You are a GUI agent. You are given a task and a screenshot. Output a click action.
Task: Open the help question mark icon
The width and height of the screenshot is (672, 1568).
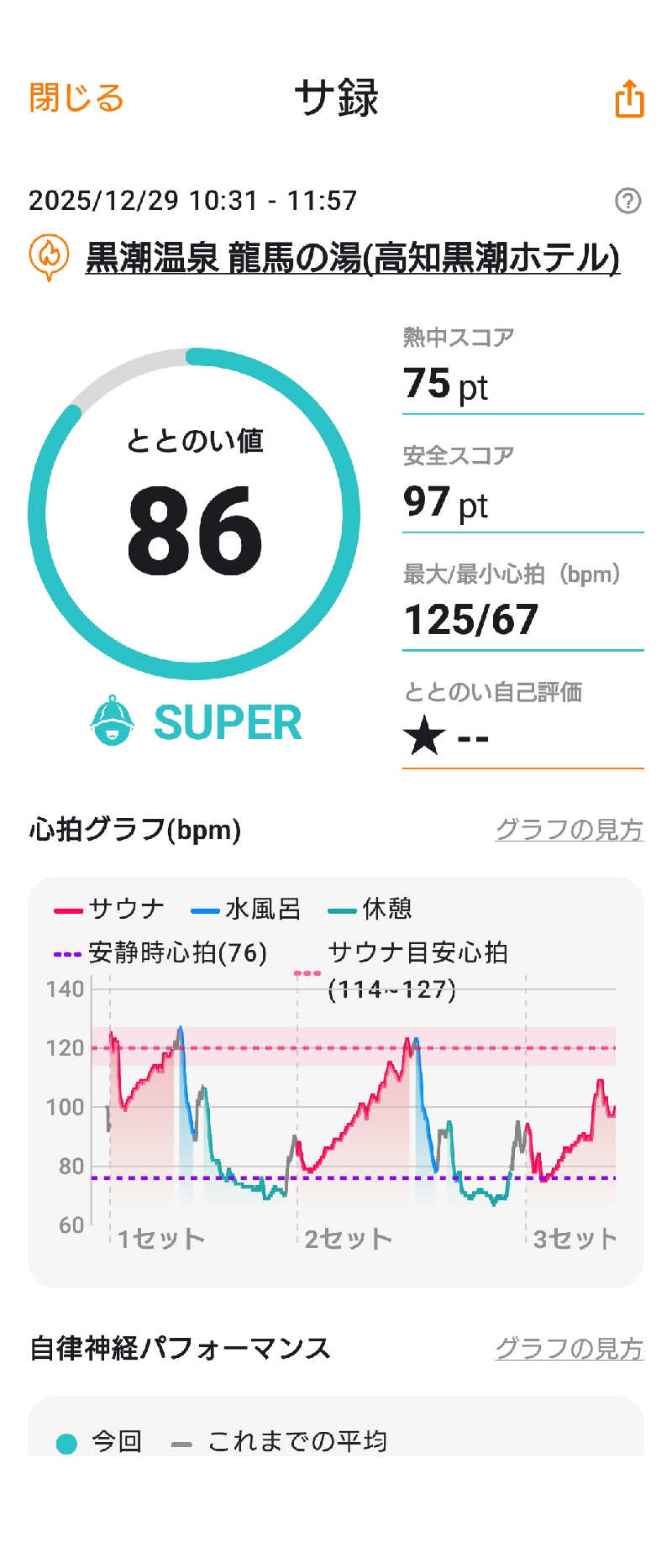coord(627,201)
